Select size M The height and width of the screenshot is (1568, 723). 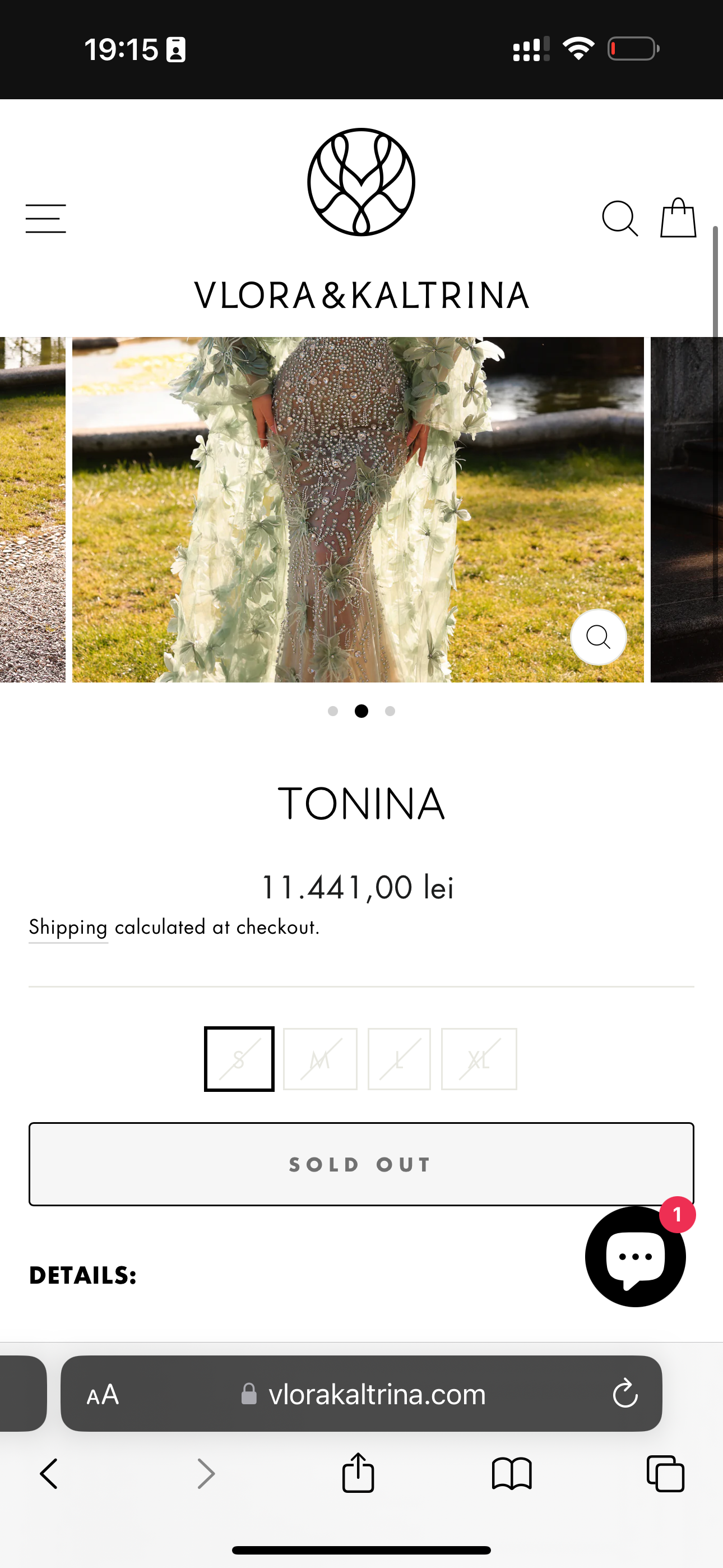point(320,1059)
